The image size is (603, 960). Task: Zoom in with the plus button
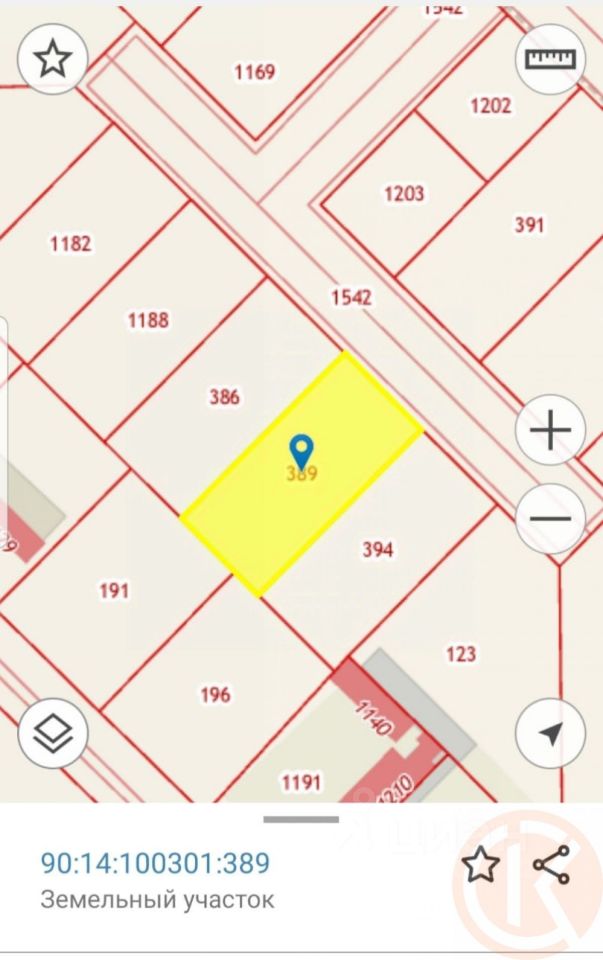click(550, 431)
